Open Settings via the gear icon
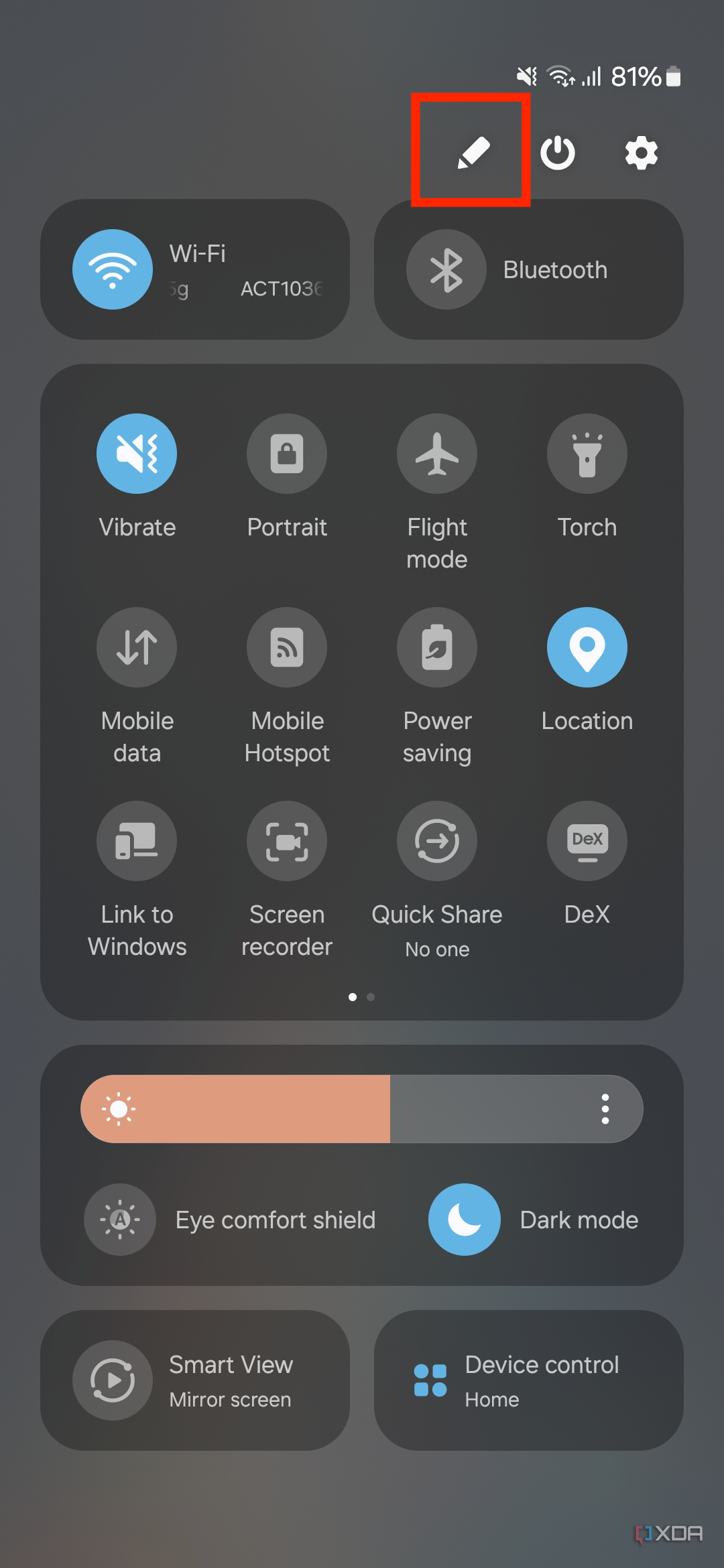Viewport: 724px width, 1568px height. click(x=640, y=152)
